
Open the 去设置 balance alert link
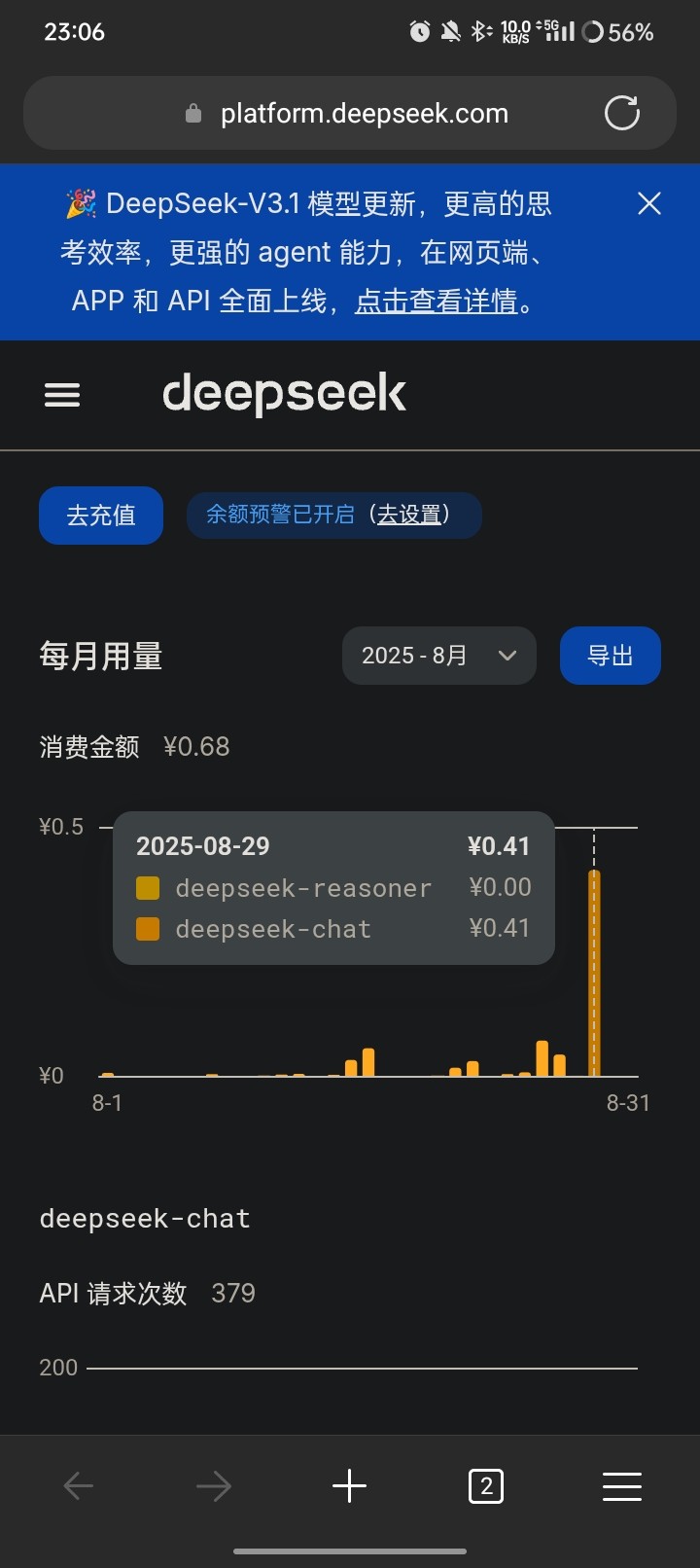[408, 515]
